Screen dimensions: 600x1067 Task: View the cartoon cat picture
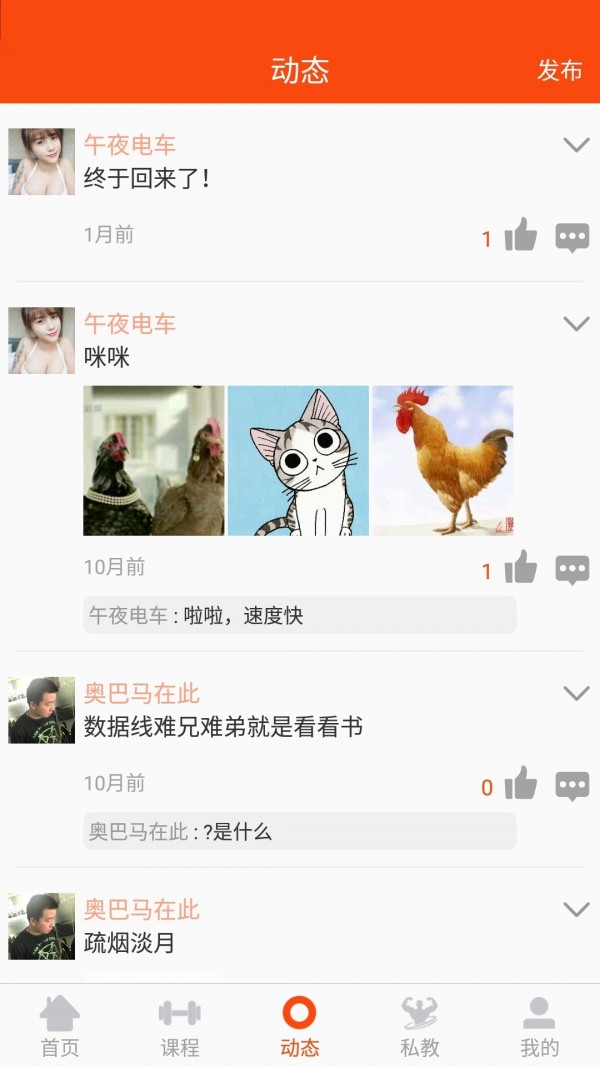point(298,461)
